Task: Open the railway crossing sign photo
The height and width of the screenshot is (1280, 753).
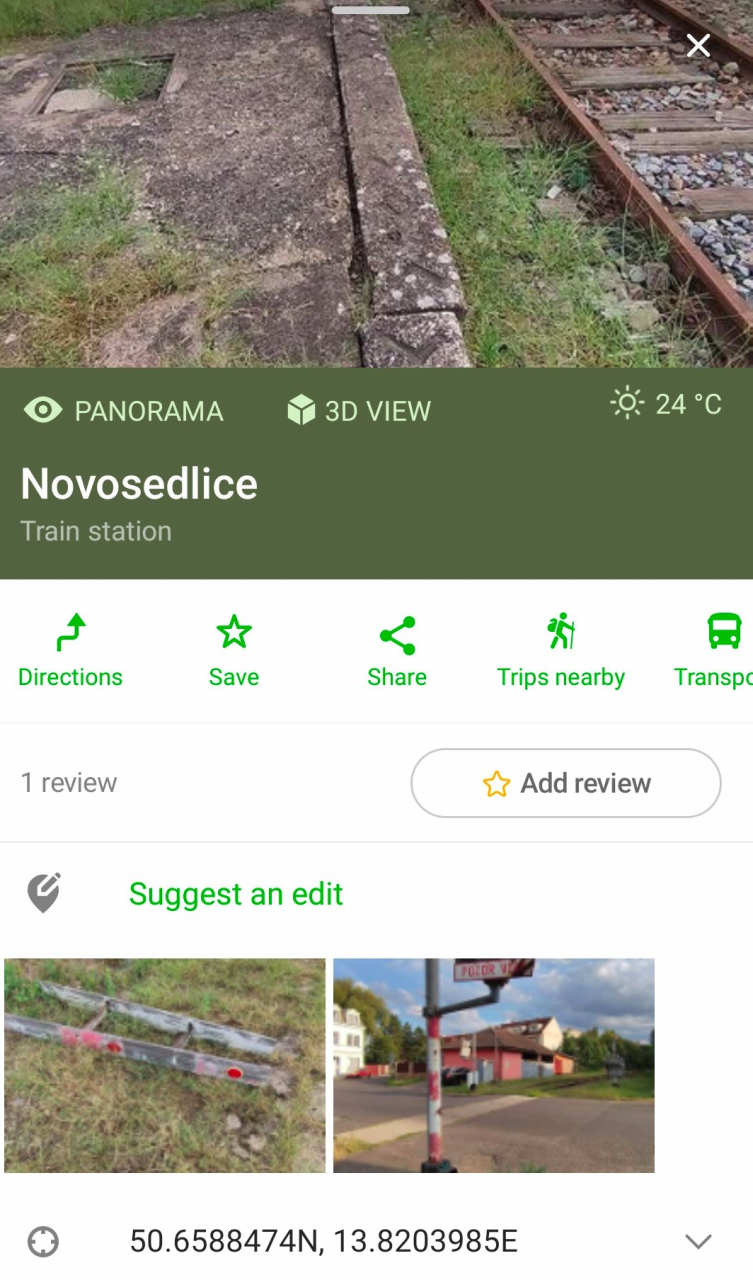Action: click(494, 1065)
